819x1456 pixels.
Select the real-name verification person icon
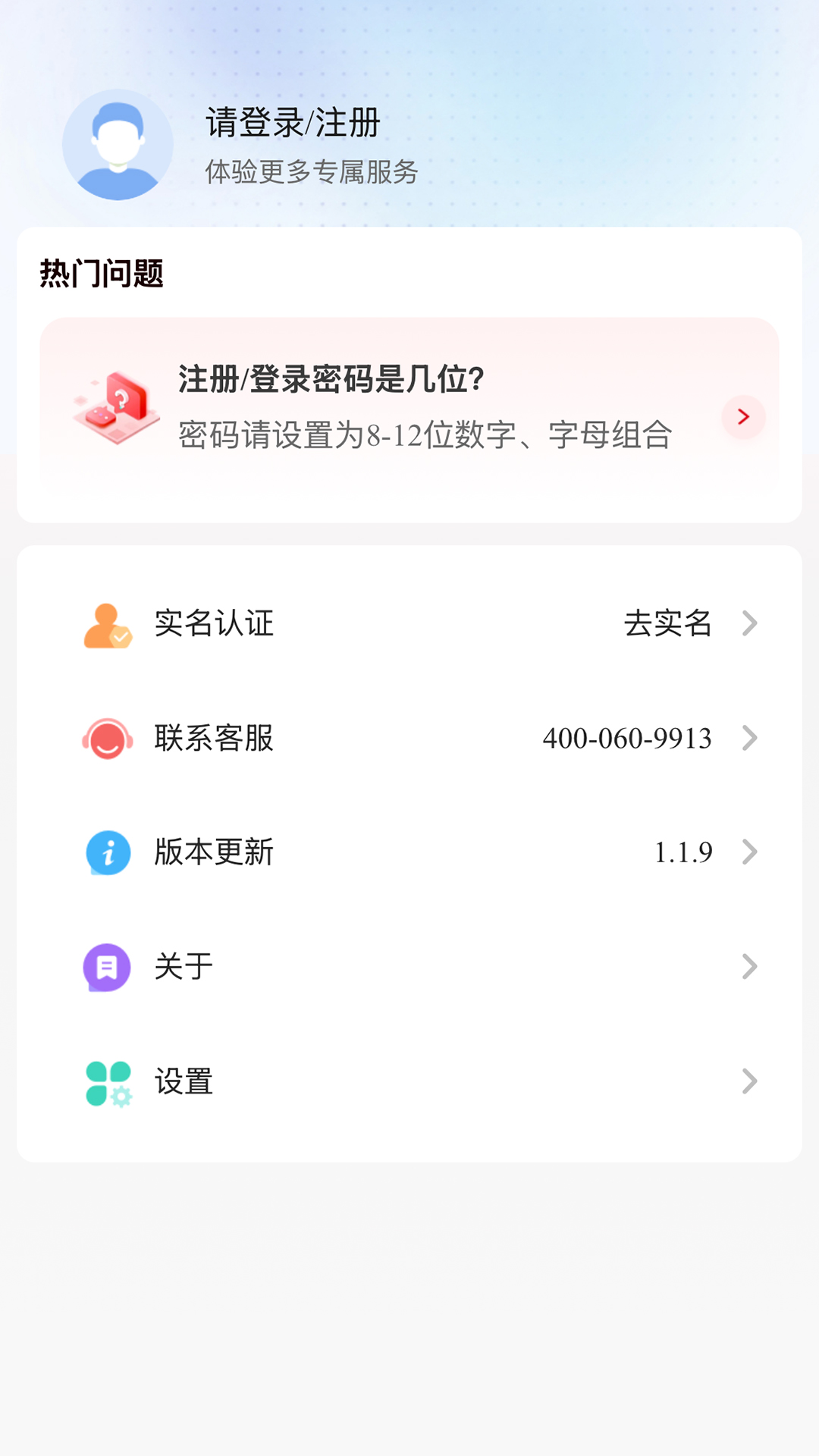coord(106,624)
